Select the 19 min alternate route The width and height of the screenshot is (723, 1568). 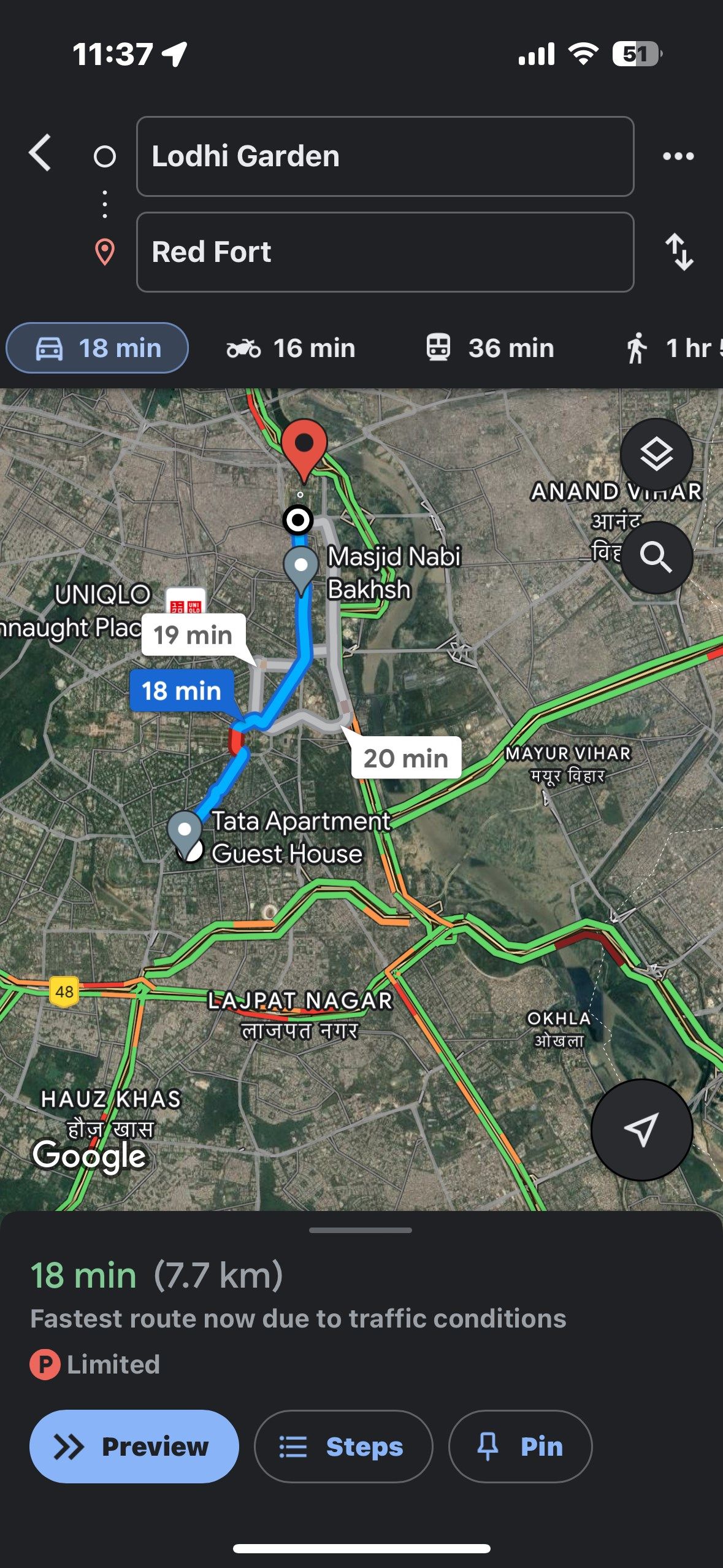[193, 635]
